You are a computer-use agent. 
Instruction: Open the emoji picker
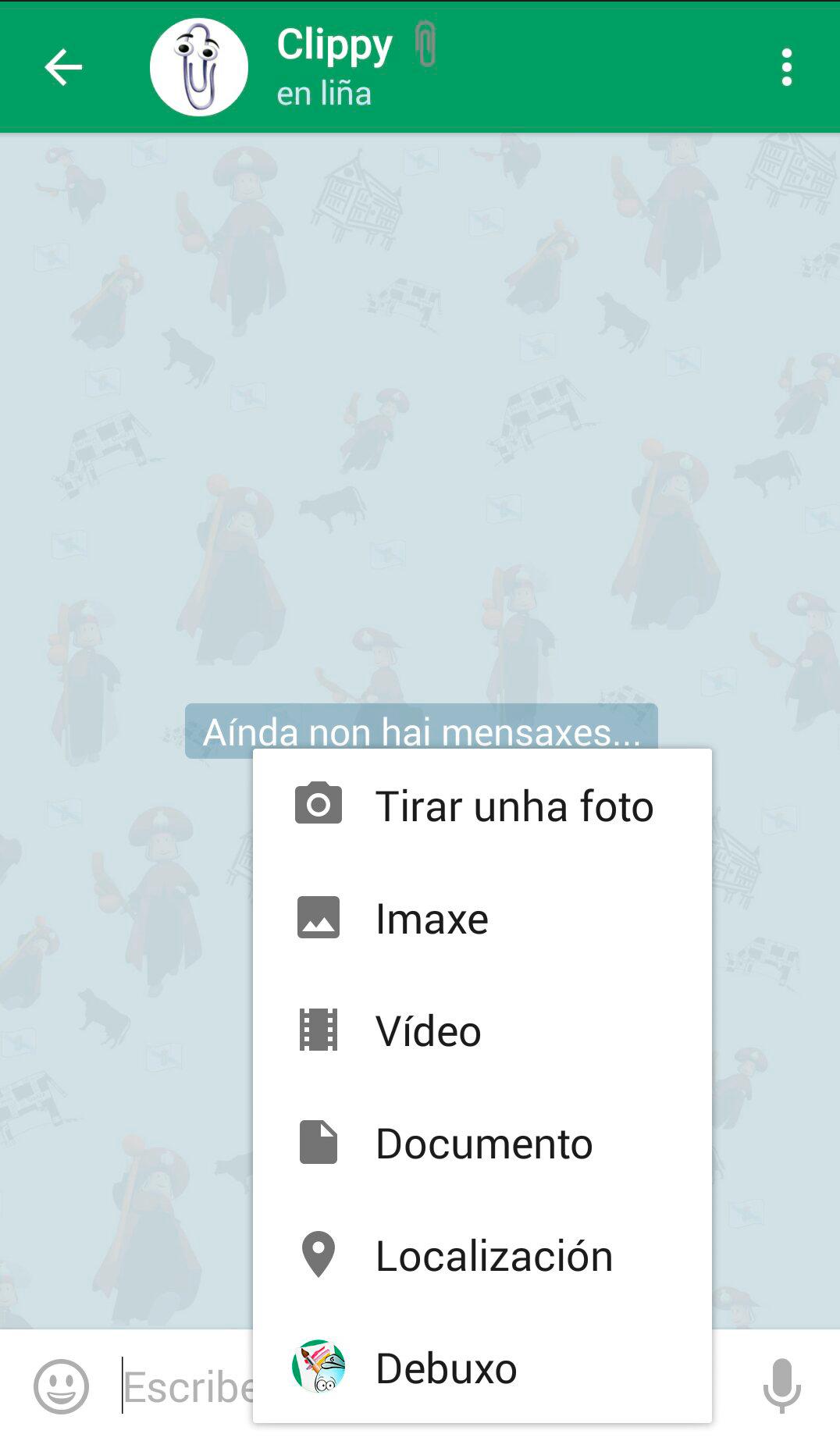click(x=61, y=1386)
